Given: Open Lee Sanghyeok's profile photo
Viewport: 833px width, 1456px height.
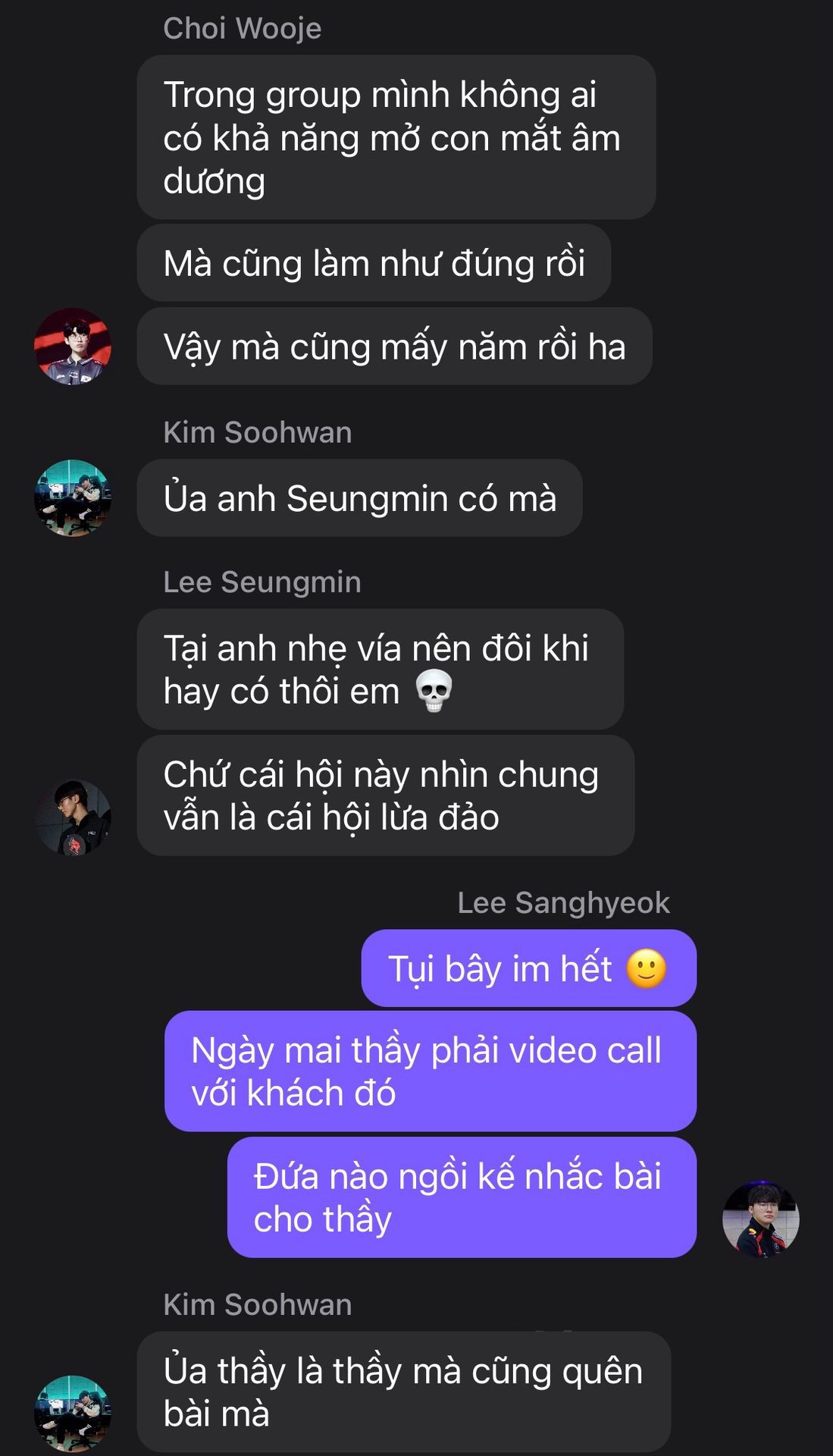Looking at the screenshot, I should point(760,1219).
